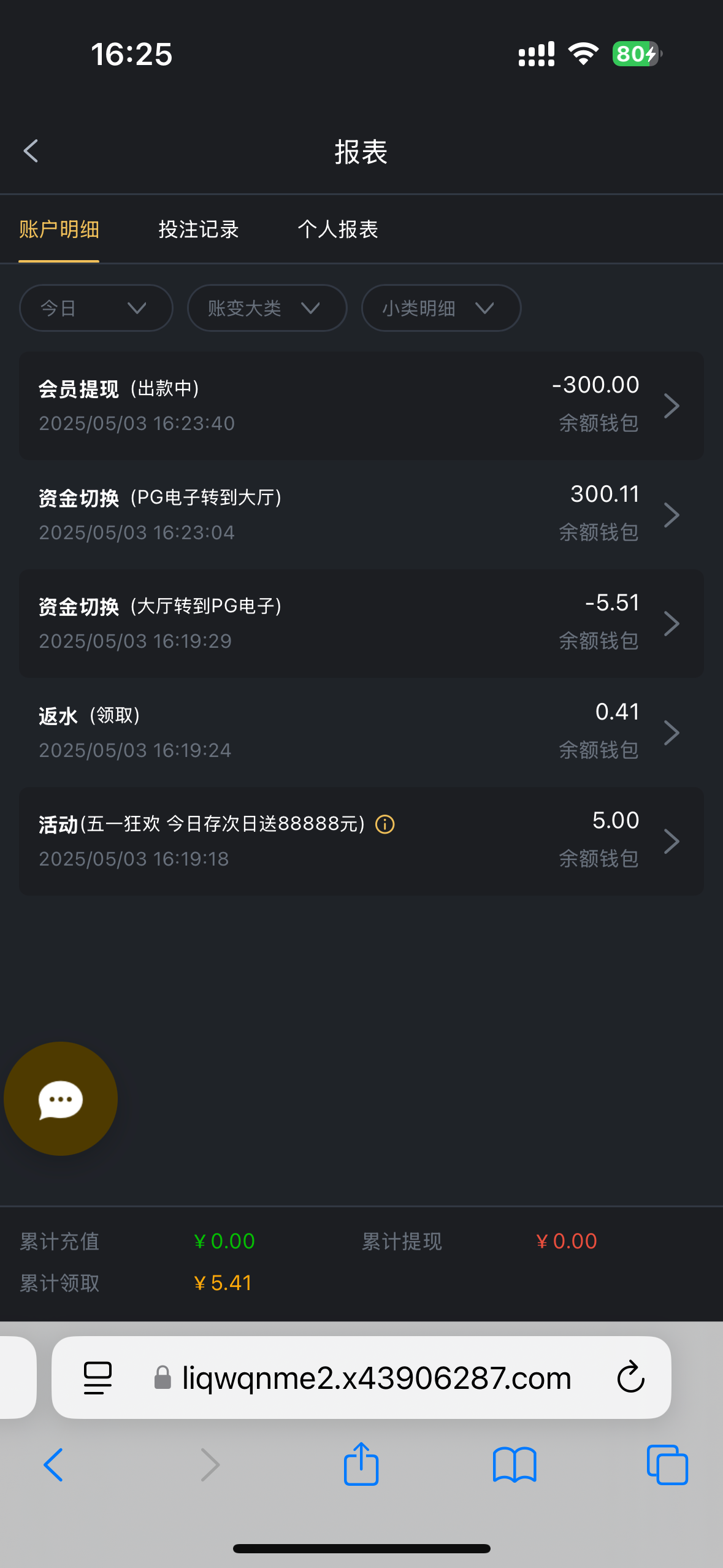Show all open Safari tabs

(x=667, y=1465)
